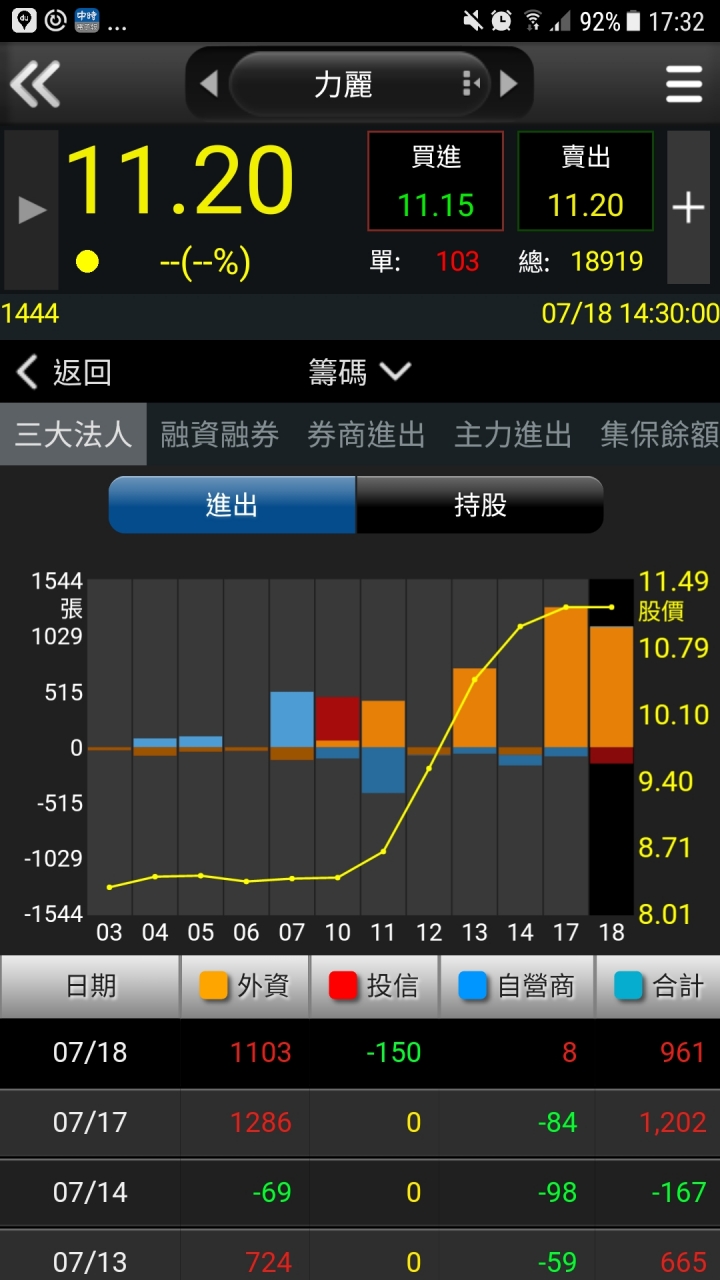Select the 三大法人 tab

pos(73,434)
